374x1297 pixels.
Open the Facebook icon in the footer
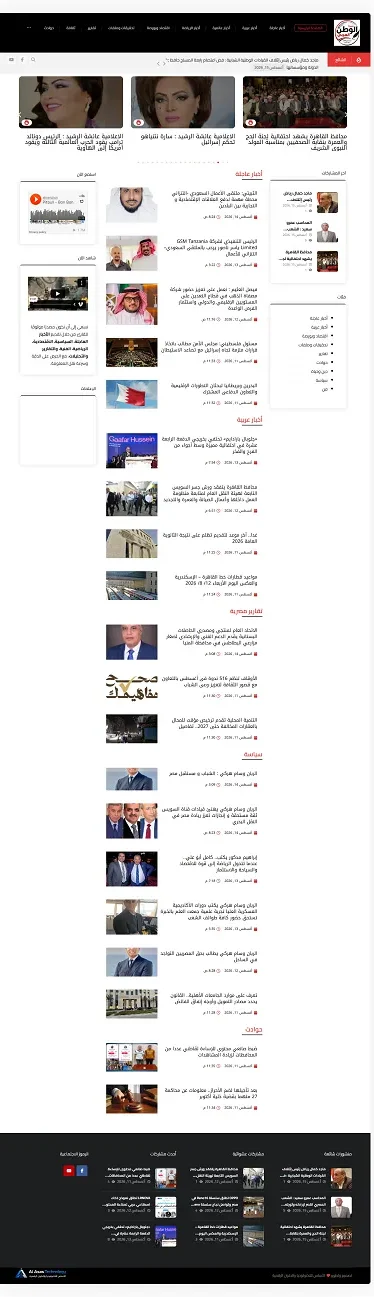point(82,1170)
